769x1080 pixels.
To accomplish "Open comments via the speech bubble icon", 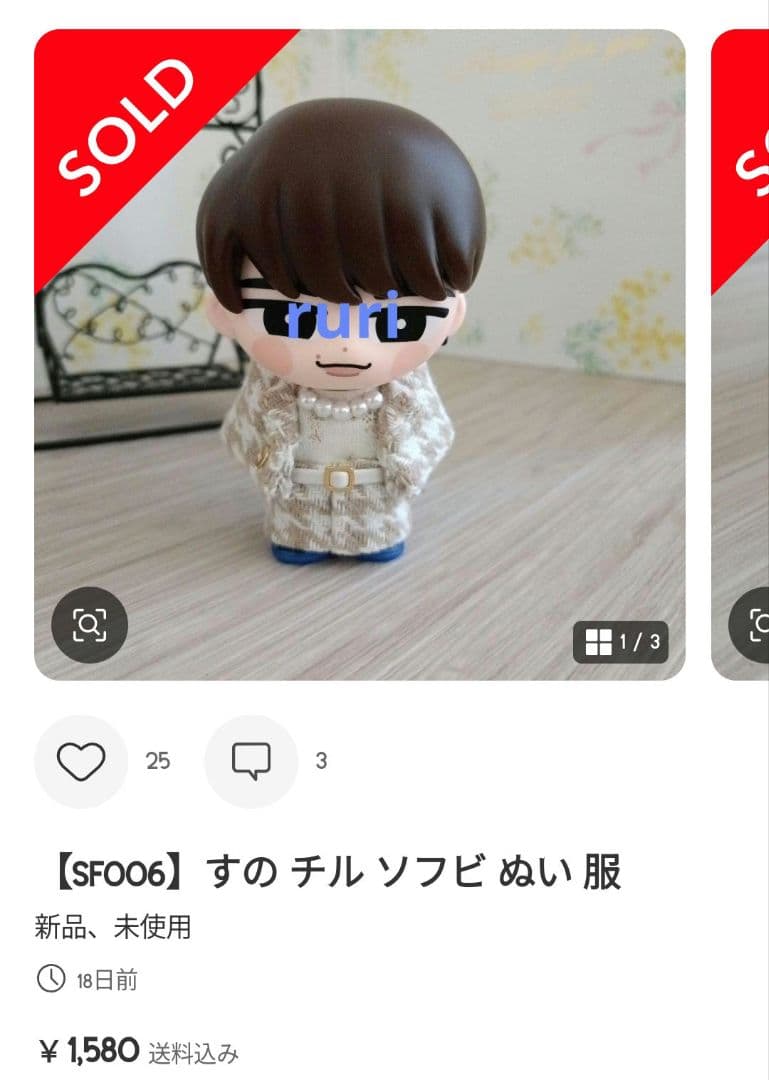I will [x=251, y=761].
